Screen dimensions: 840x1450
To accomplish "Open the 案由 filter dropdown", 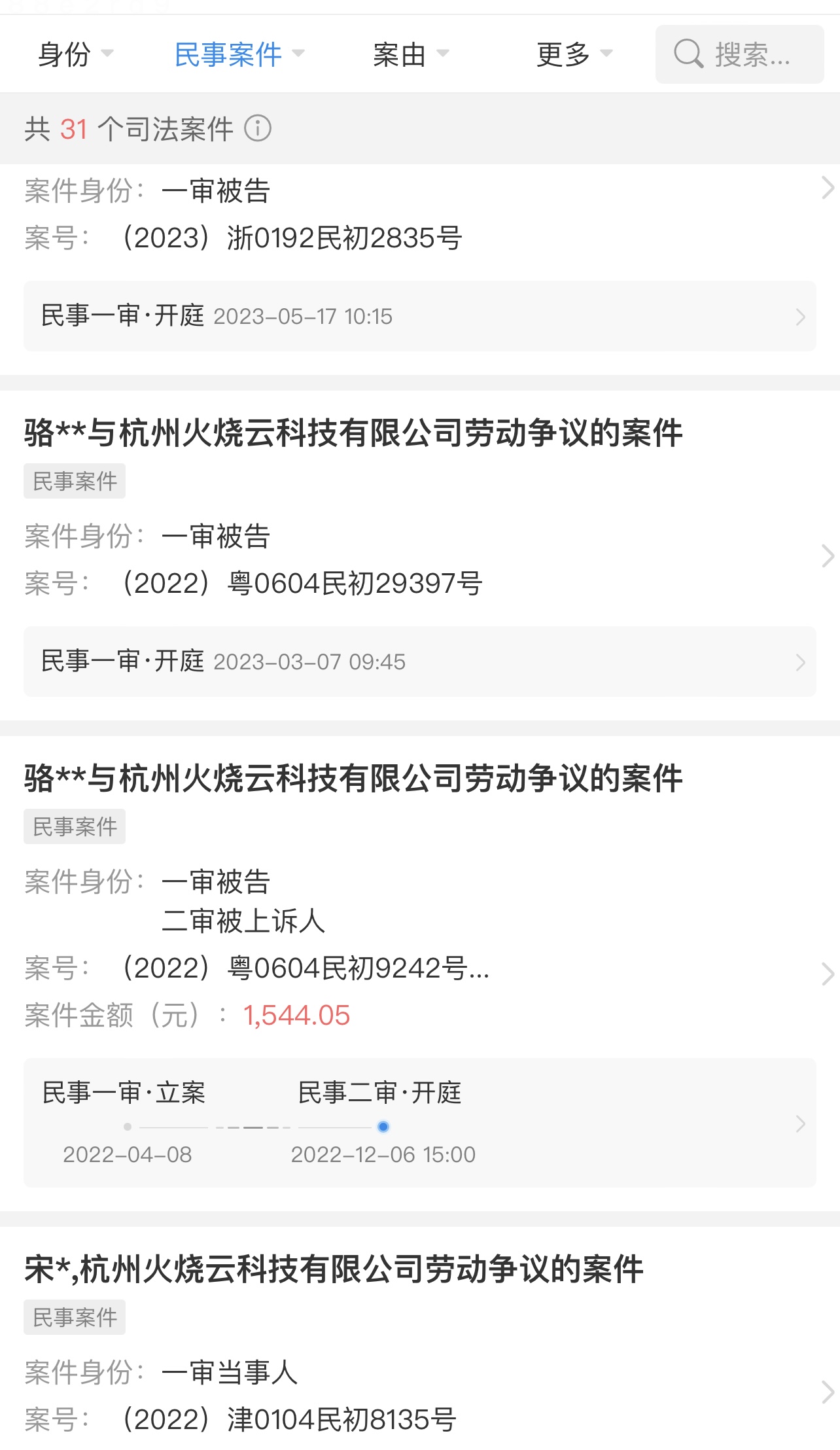I will pyautogui.click(x=410, y=54).
